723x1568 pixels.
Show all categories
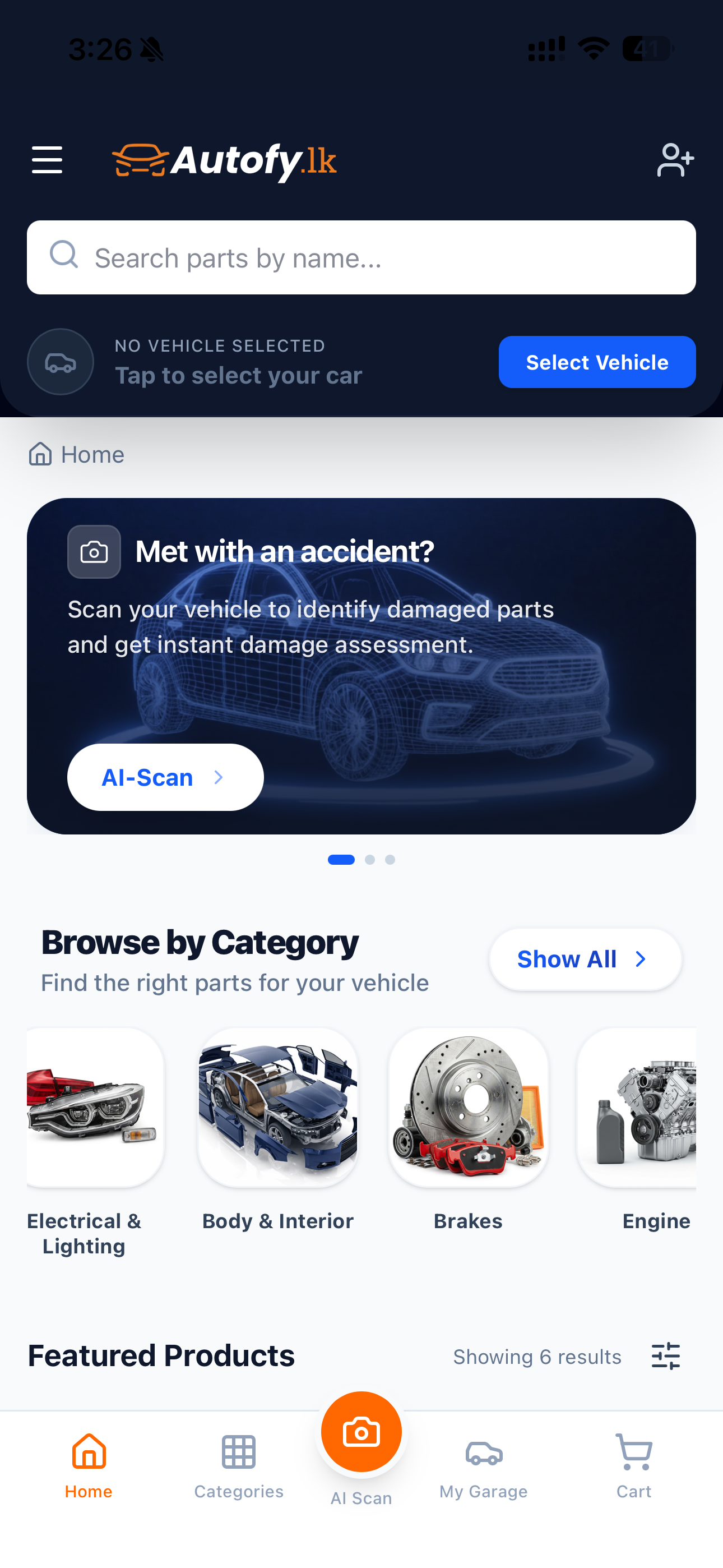[585, 960]
